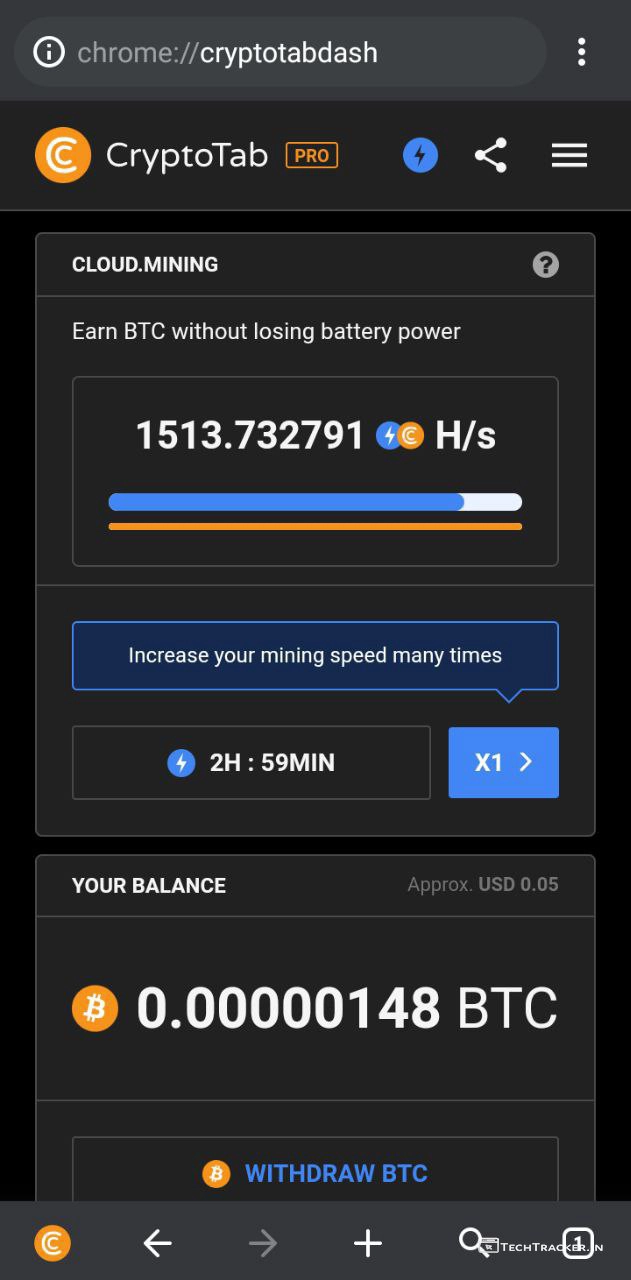The height and width of the screenshot is (1280, 631).
Task: Open CryptoTab home icon in bottom bar
Action: pyautogui.click(x=53, y=1243)
